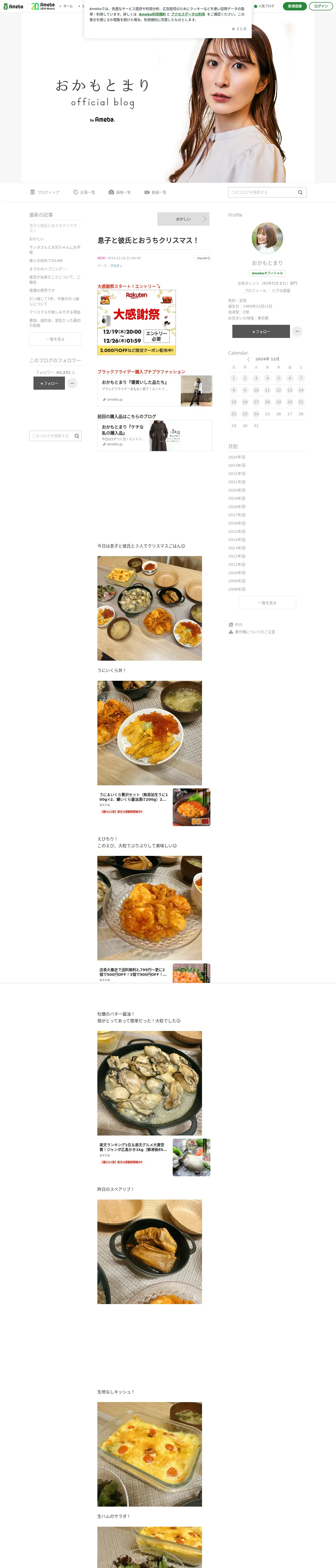
Task: Go to the previous month in the calendar
Action: tap(248, 359)
